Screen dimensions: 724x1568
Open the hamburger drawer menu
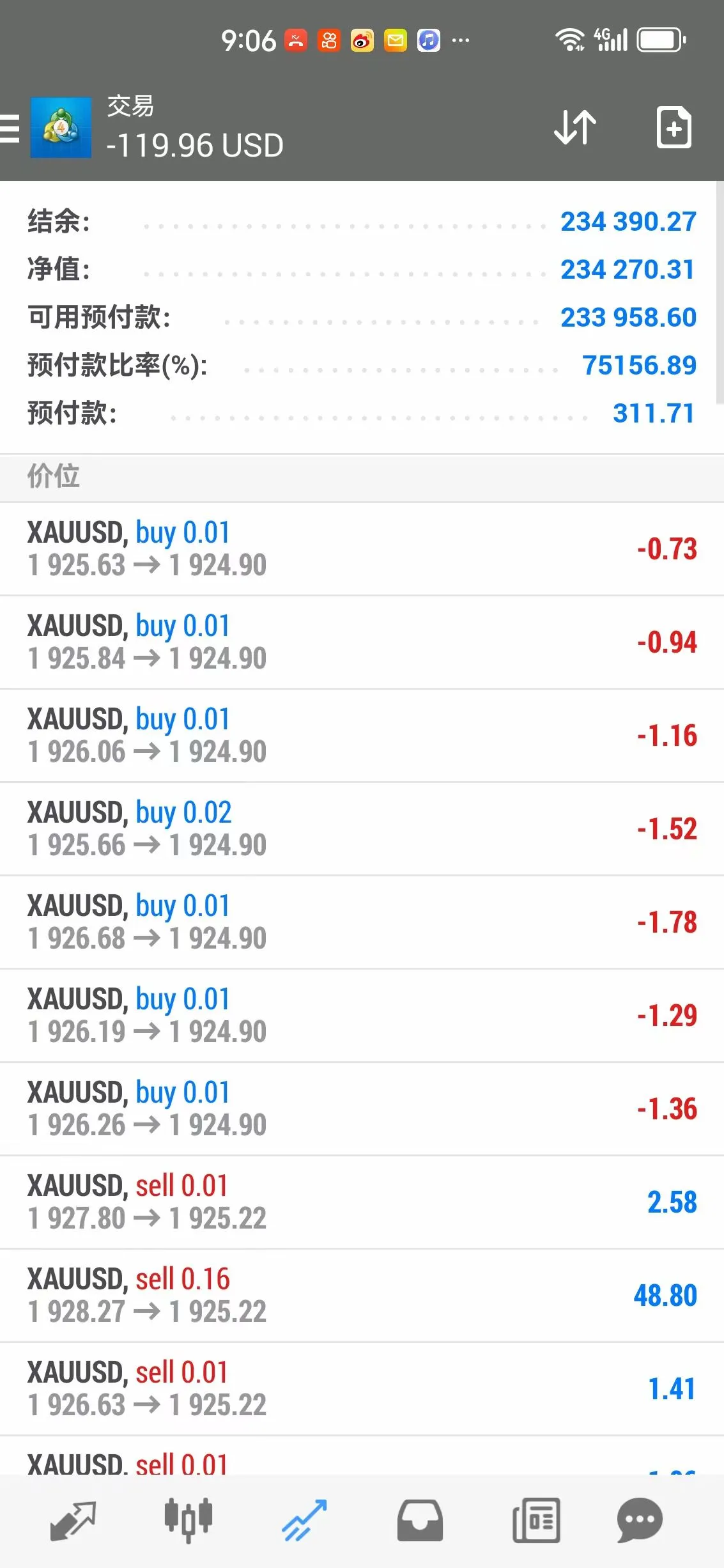[10, 127]
